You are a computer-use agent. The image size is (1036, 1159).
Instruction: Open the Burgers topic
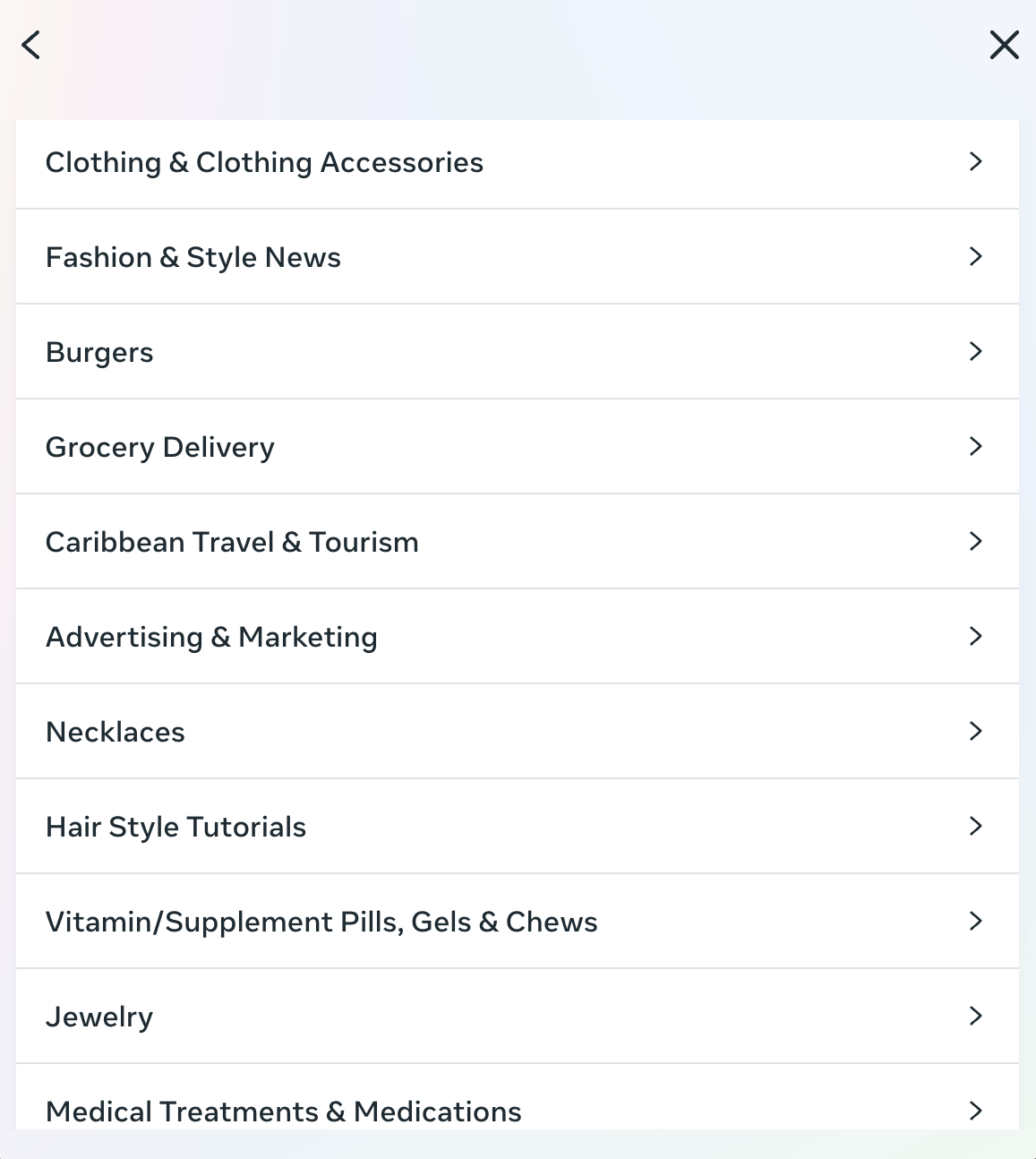pyautogui.click(x=517, y=353)
